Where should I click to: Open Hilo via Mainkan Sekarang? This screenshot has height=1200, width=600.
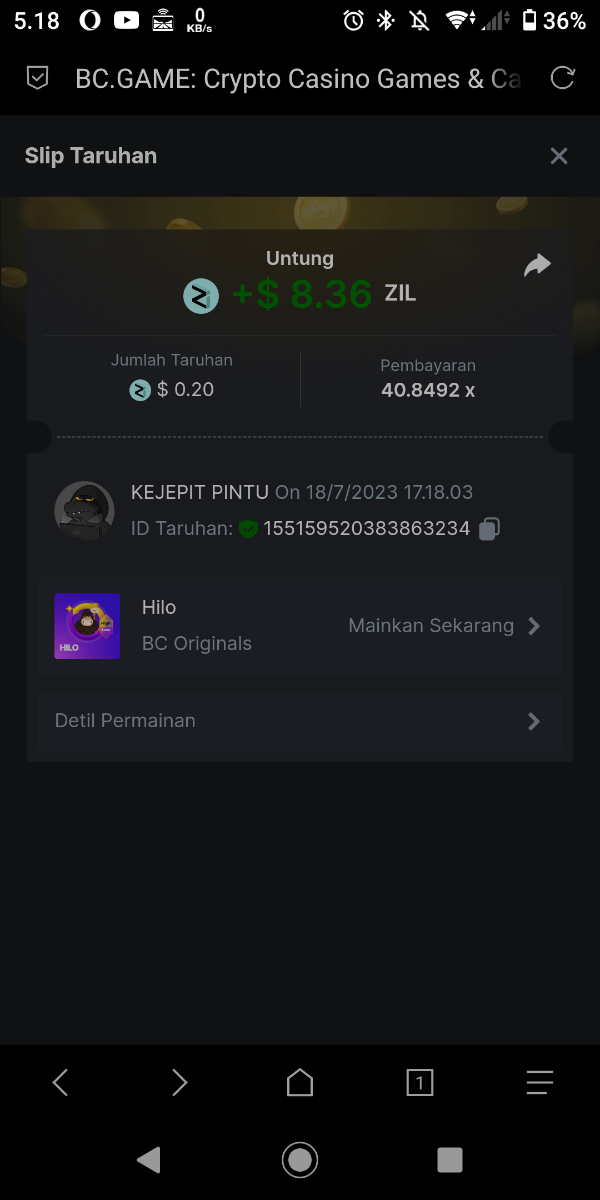(445, 626)
